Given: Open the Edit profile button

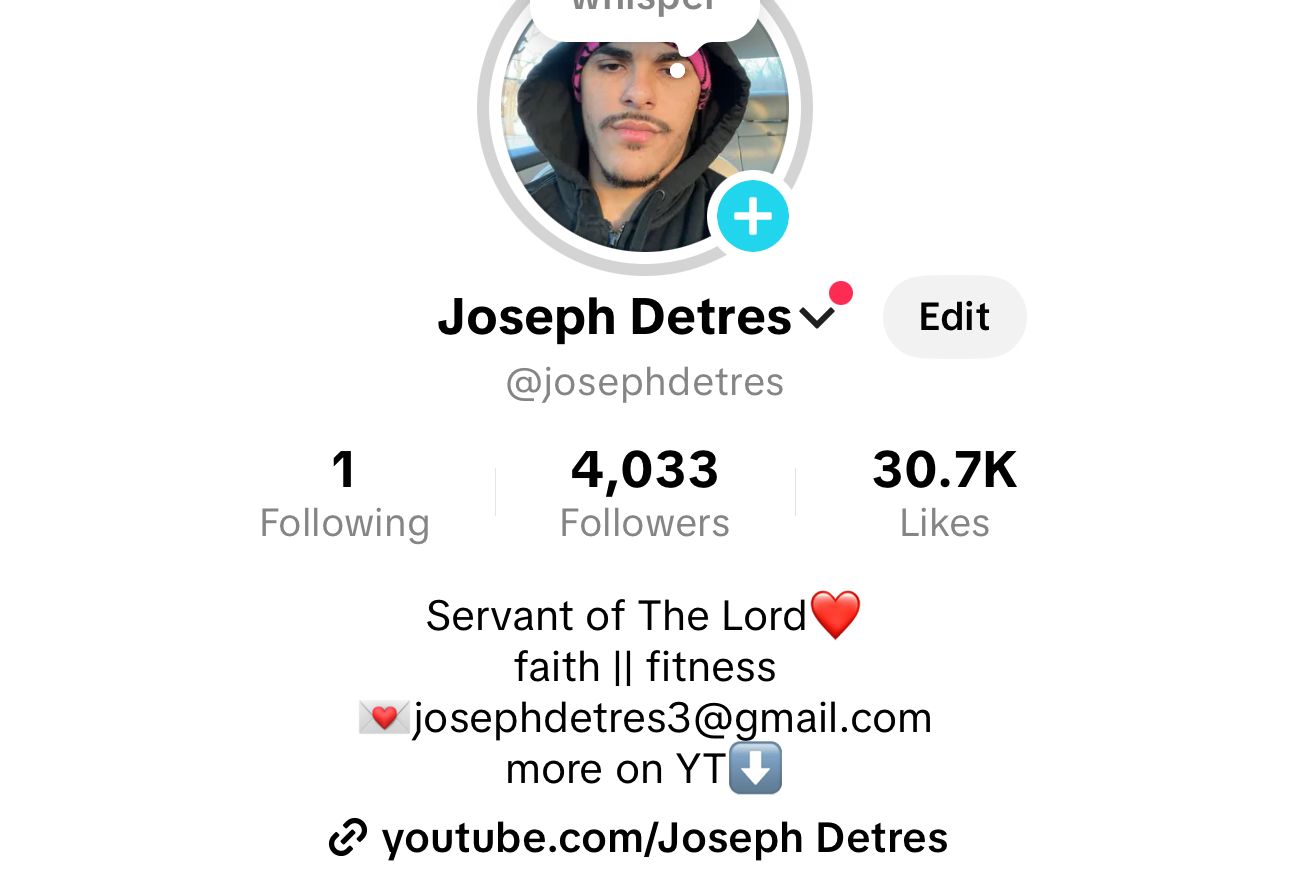Looking at the screenshot, I should click(954, 317).
